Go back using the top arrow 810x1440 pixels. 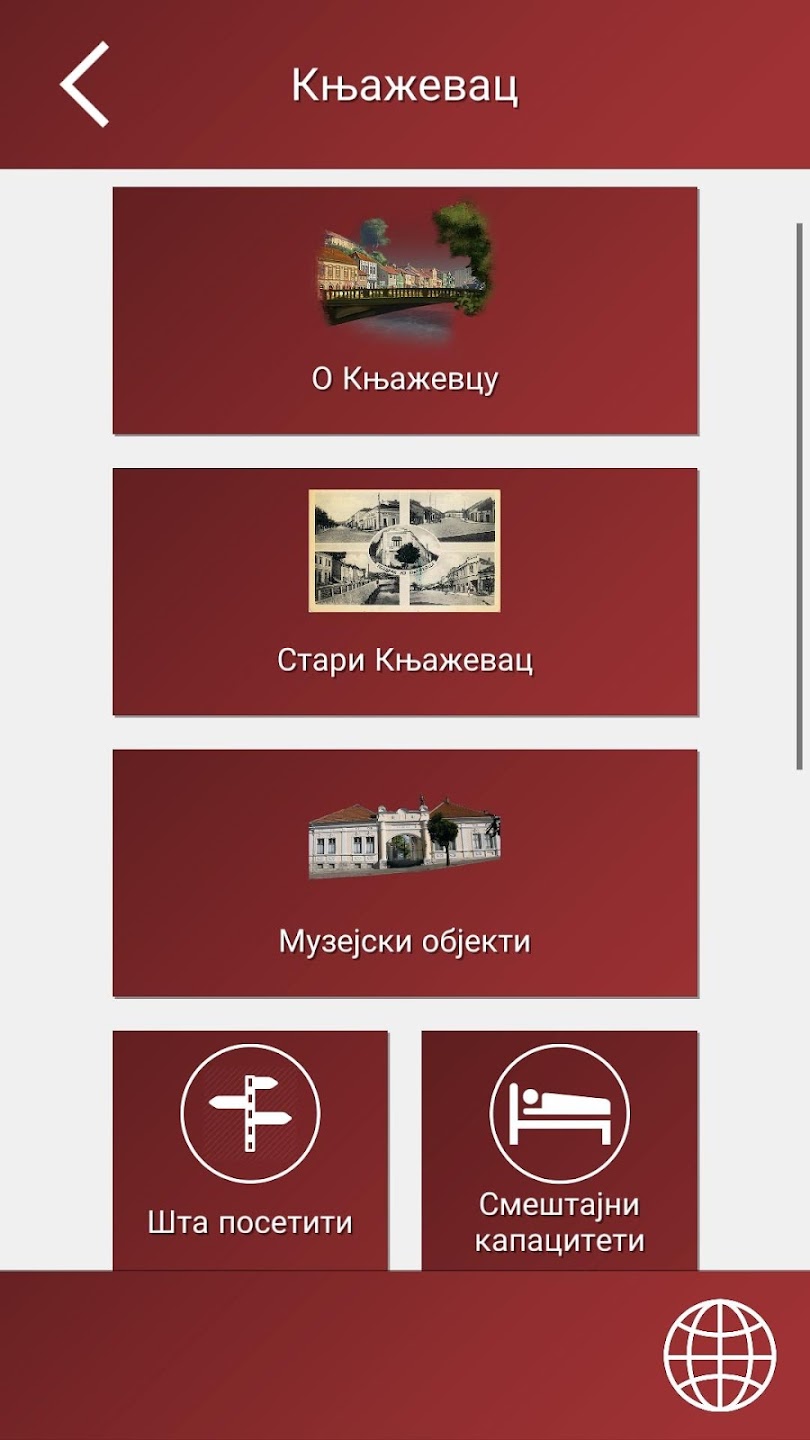tap(85, 85)
